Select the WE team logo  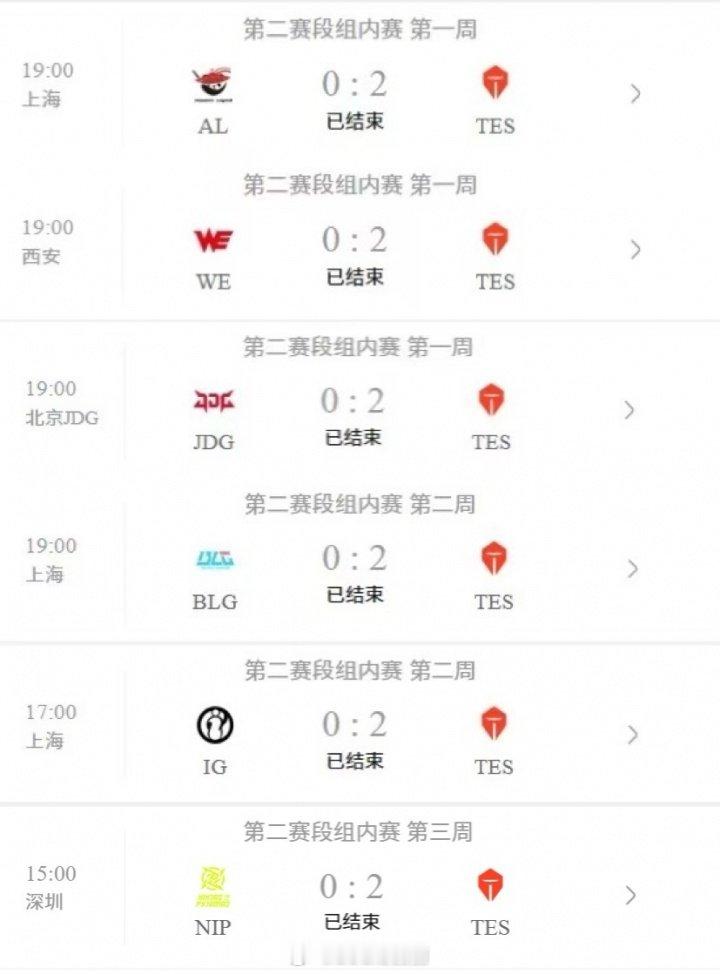coord(212,239)
